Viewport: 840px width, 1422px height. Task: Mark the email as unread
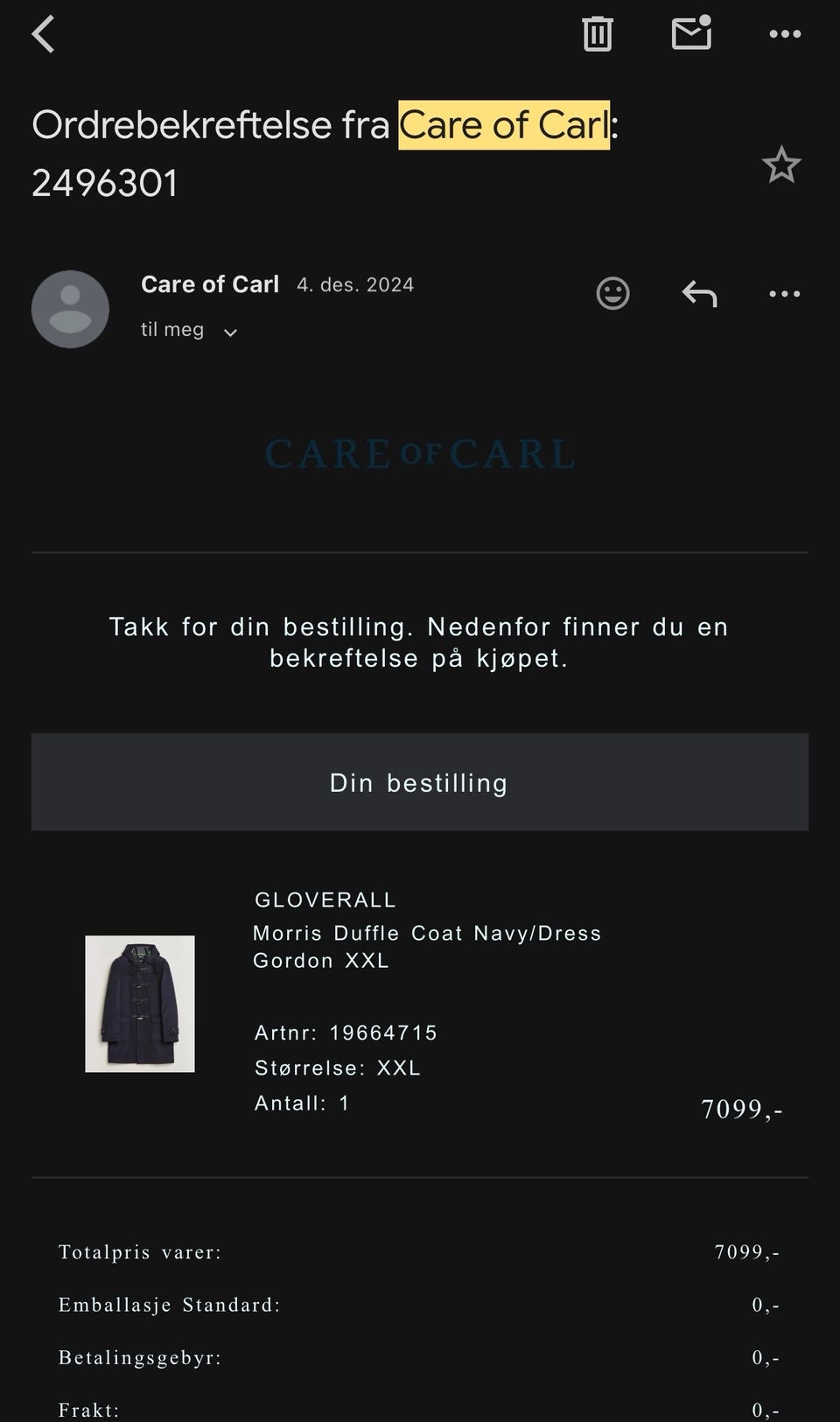(x=690, y=33)
